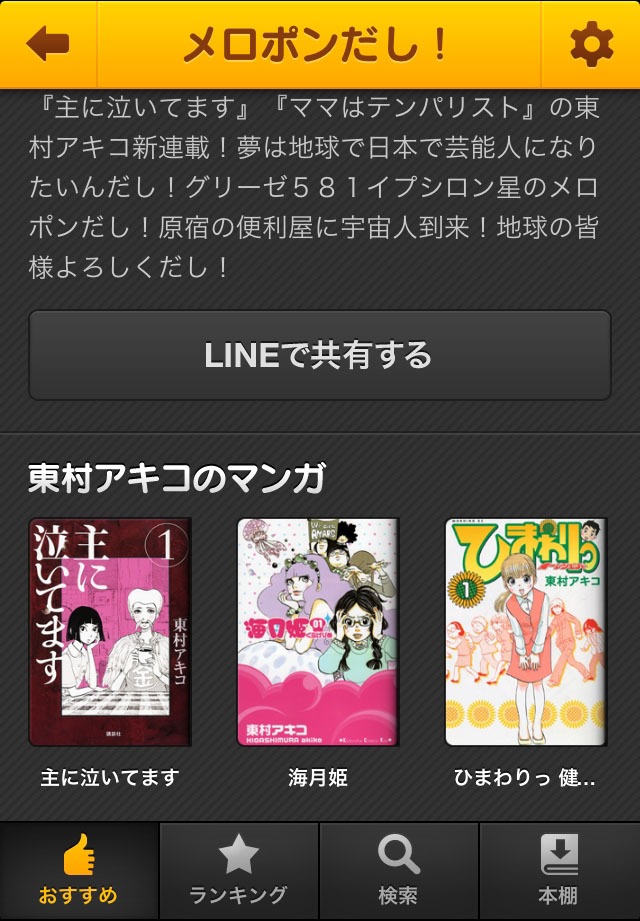This screenshot has width=640, height=921.
Task: Open the 主に泣いてます manga cover
Action: click(x=109, y=631)
